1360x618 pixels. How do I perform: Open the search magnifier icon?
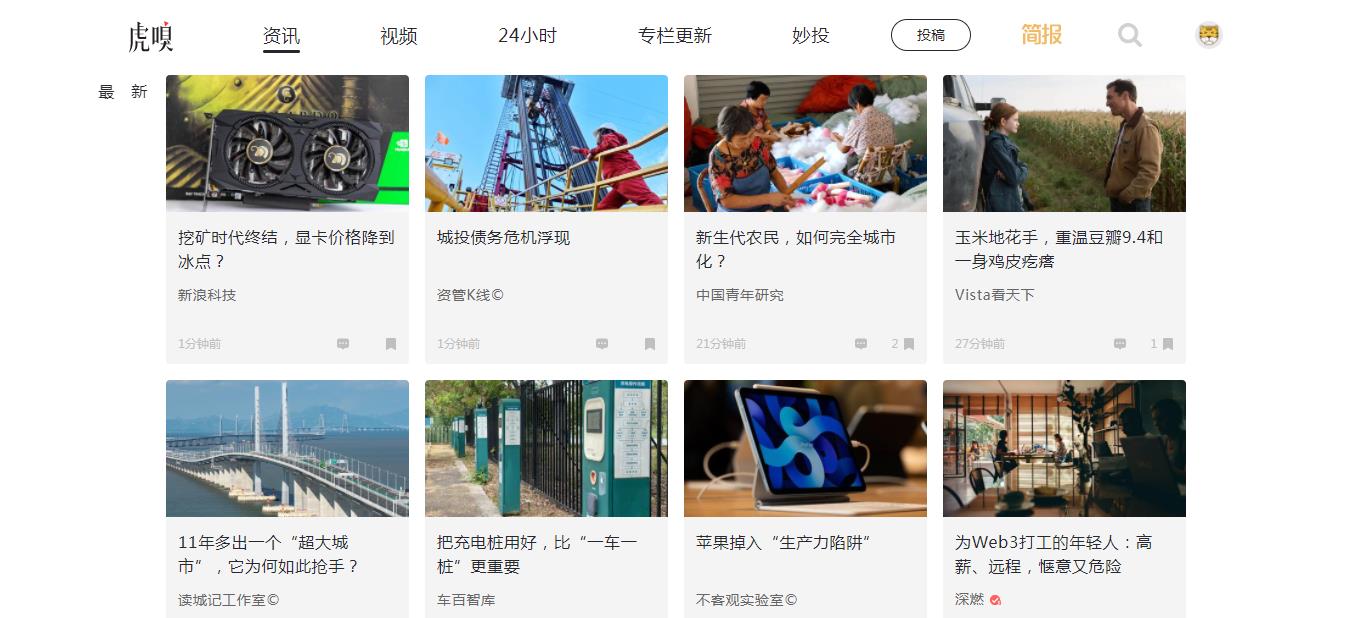(1129, 36)
